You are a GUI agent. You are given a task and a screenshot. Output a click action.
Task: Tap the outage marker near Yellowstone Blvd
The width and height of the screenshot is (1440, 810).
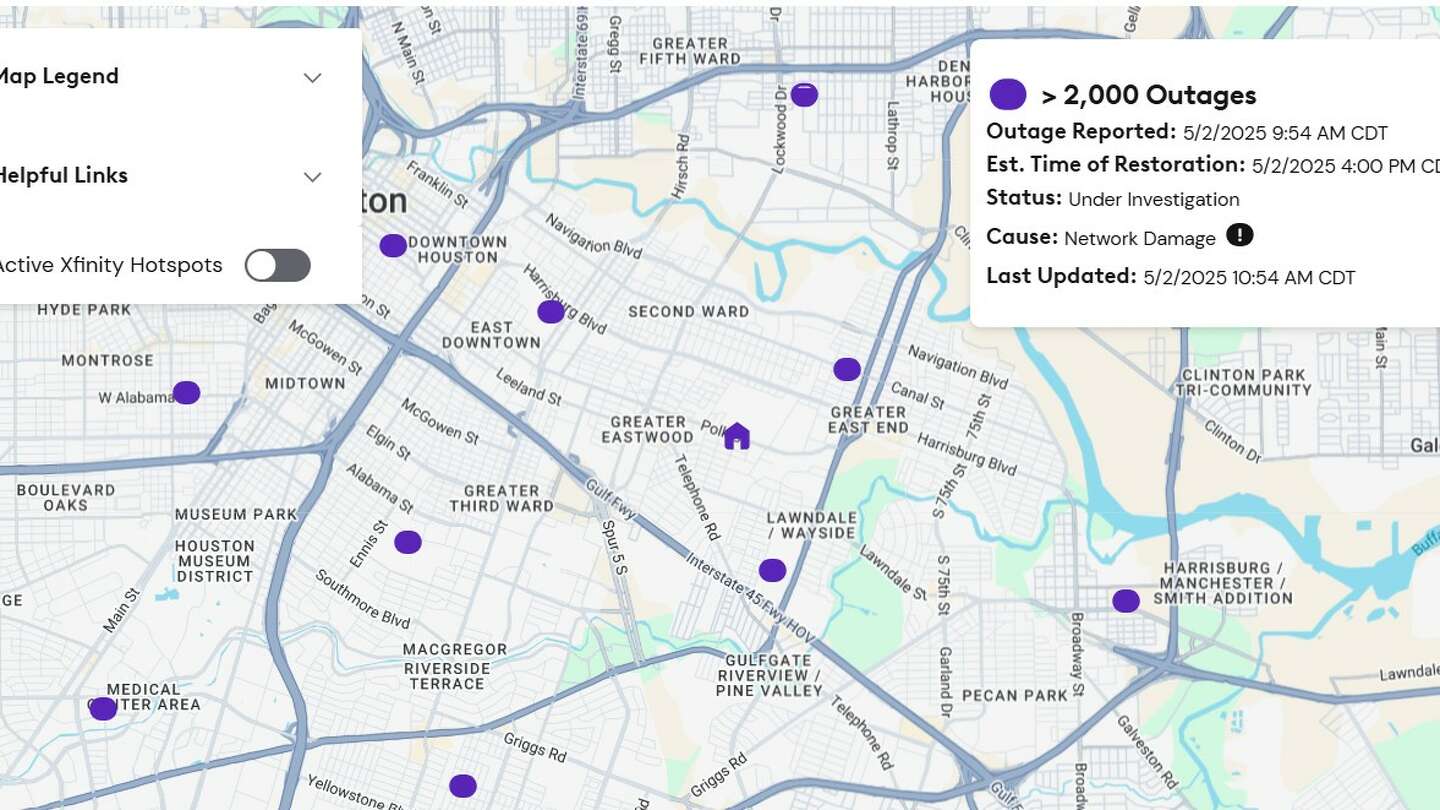[462, 786]
